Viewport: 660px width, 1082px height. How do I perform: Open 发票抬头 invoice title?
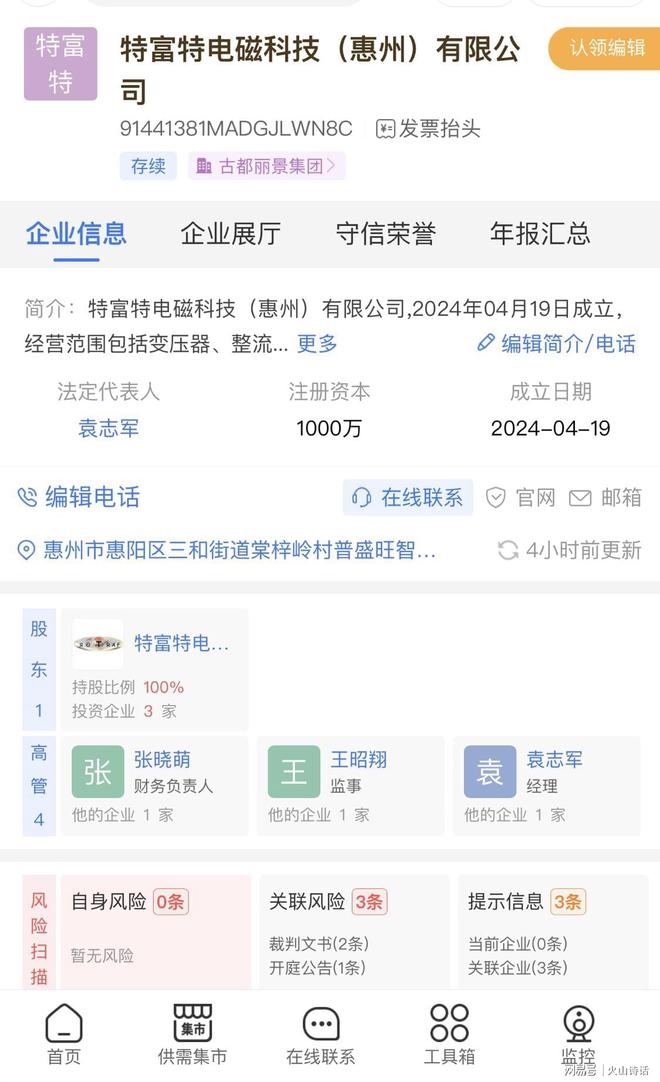coord(428,128)
